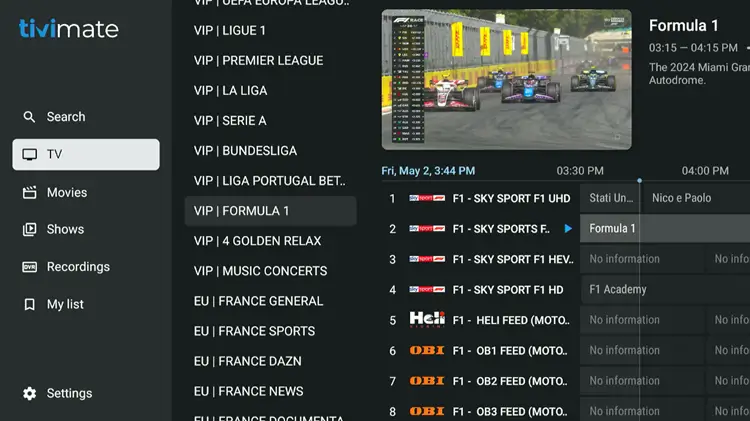Open Search in the sidebar
This screenshot has width=750, height=421.
click(66, 117)
